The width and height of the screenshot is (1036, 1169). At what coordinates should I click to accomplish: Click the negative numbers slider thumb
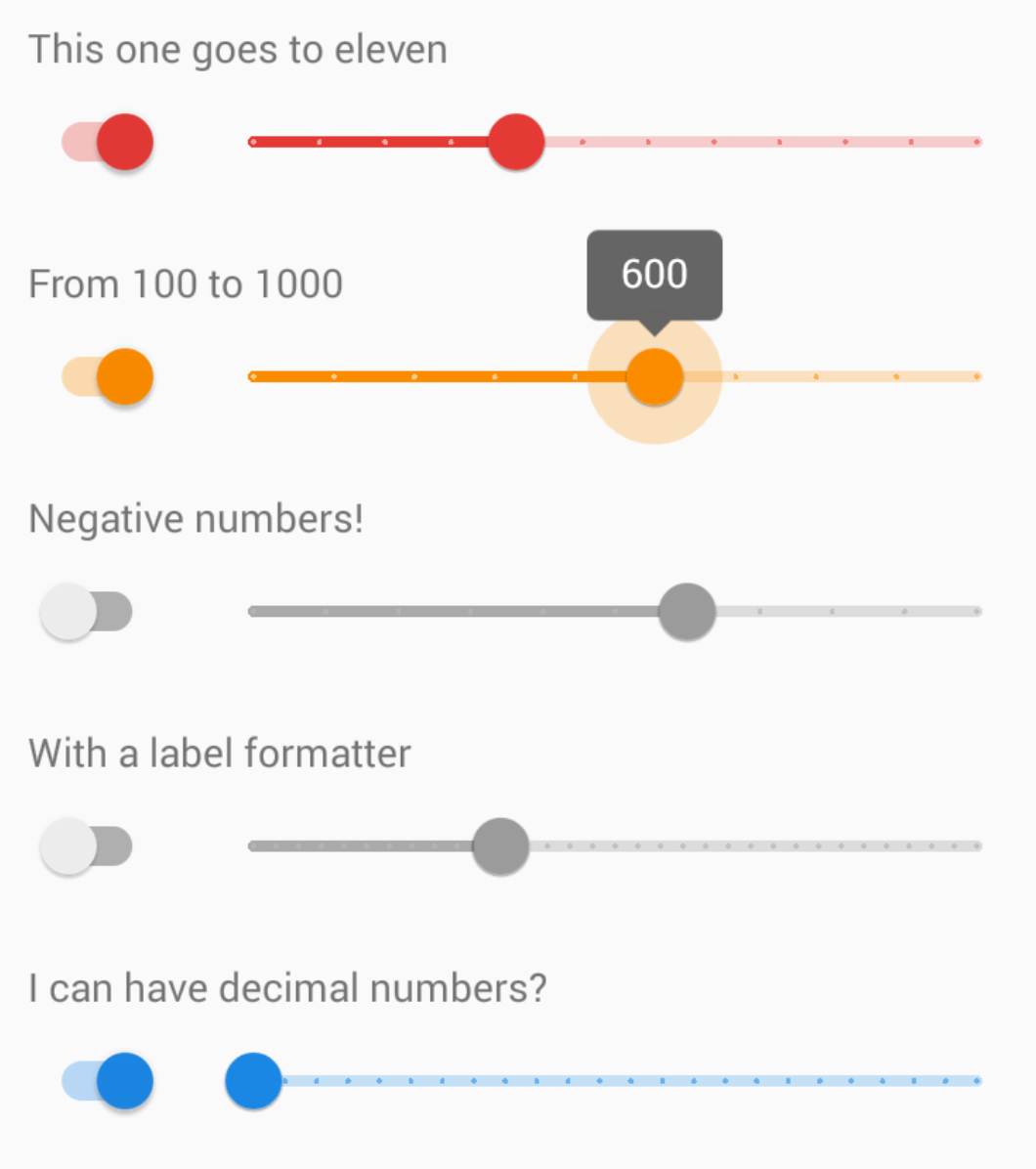tap(686, 611)
